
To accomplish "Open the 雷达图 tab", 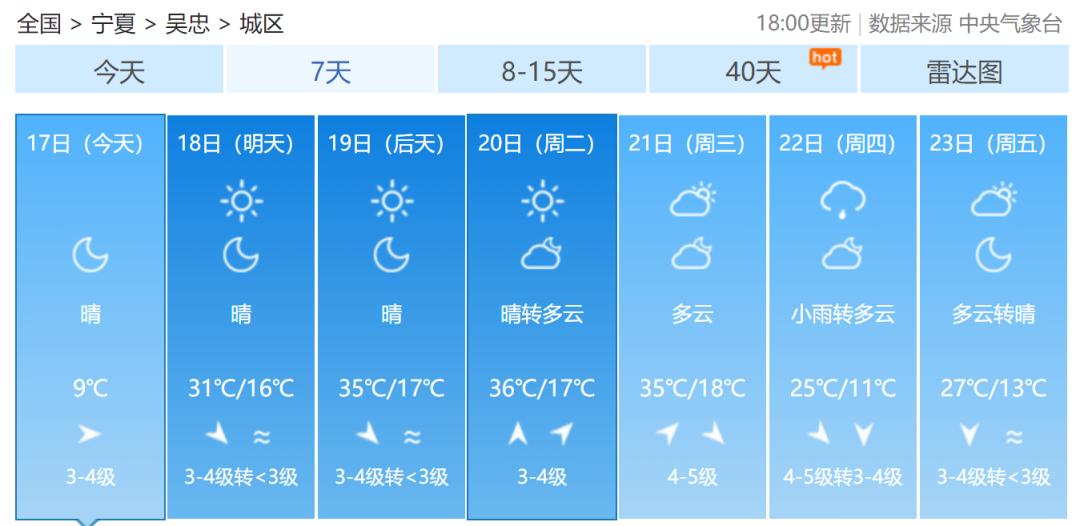I will point(964,72).
